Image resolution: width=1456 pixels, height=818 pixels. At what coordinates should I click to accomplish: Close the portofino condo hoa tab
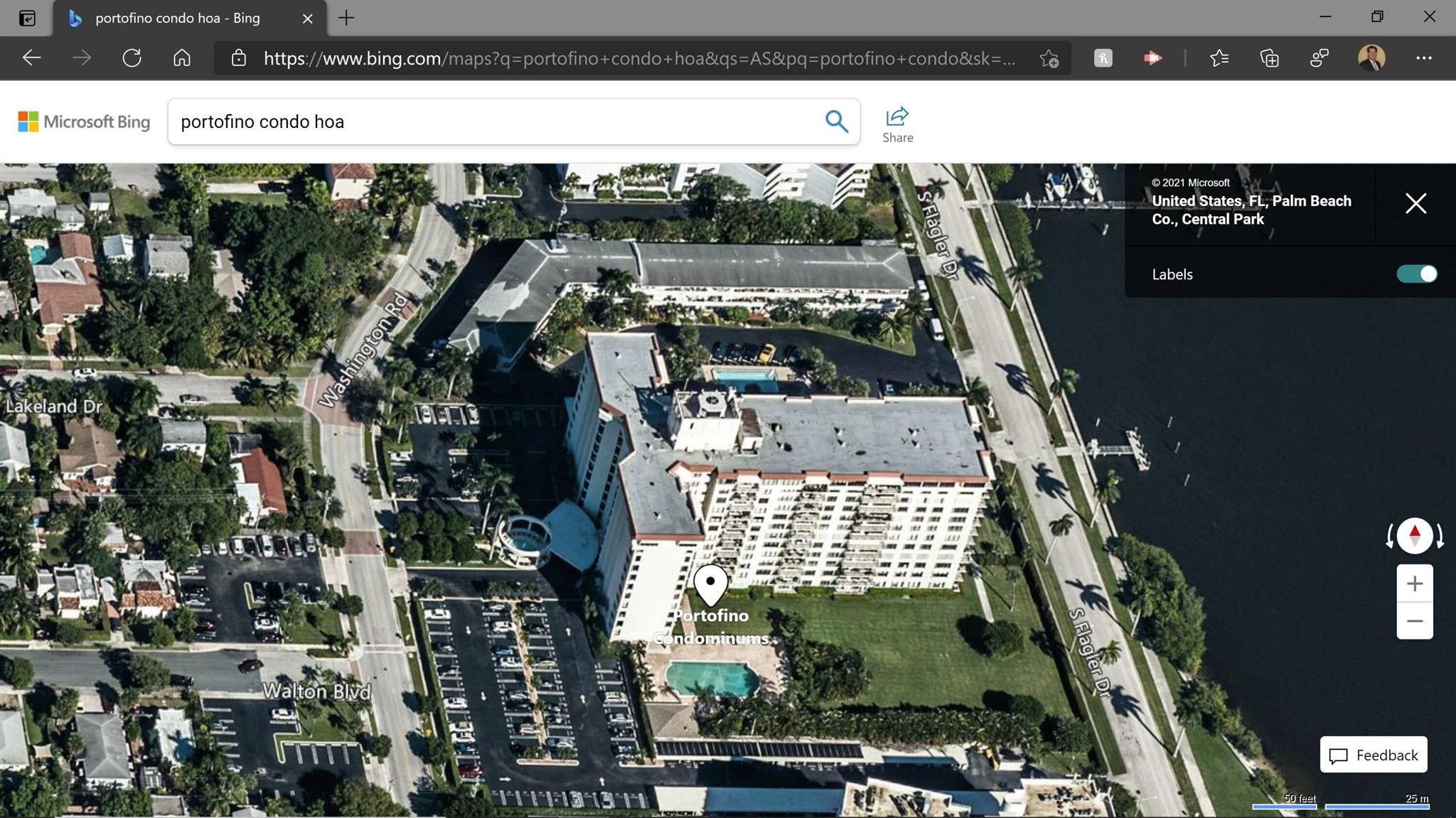click(x=307, y=18)
